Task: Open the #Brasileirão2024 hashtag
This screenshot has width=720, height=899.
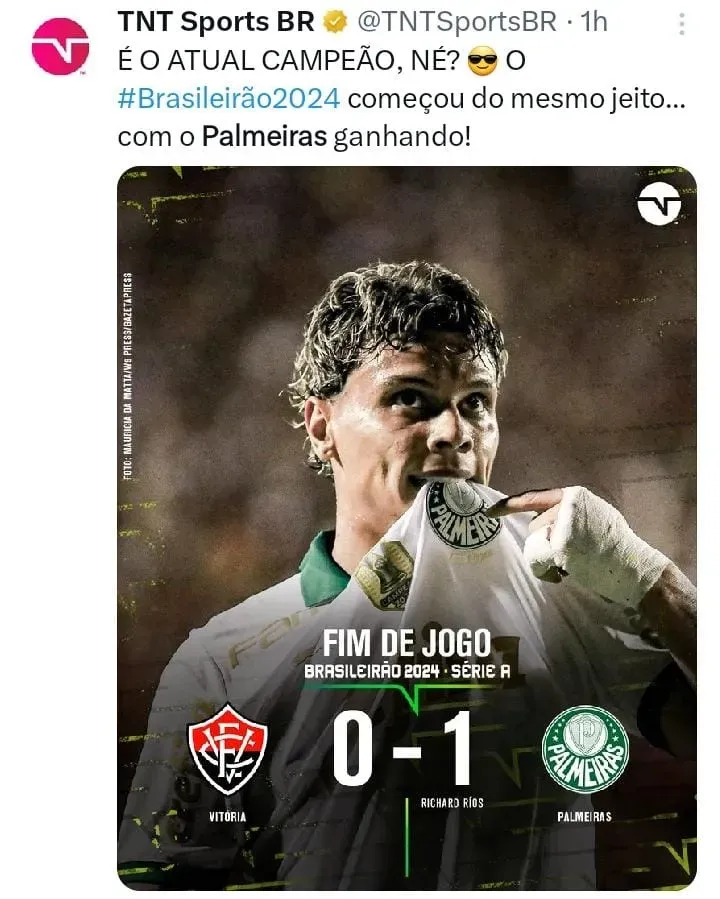Action: pyautogui.click(x=229, y=98)
